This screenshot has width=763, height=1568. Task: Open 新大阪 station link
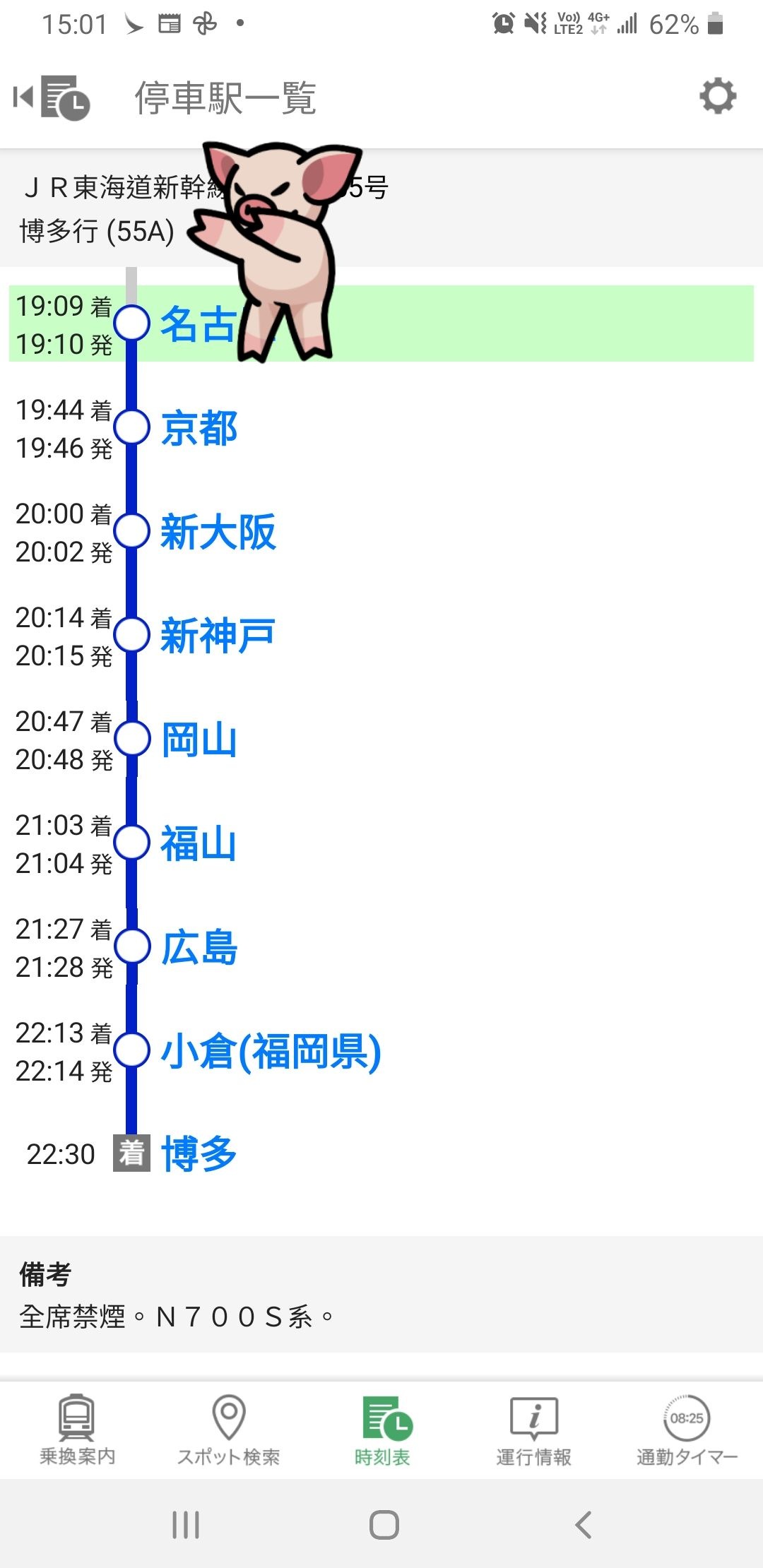pyautogui.click(x=218, y=532)
